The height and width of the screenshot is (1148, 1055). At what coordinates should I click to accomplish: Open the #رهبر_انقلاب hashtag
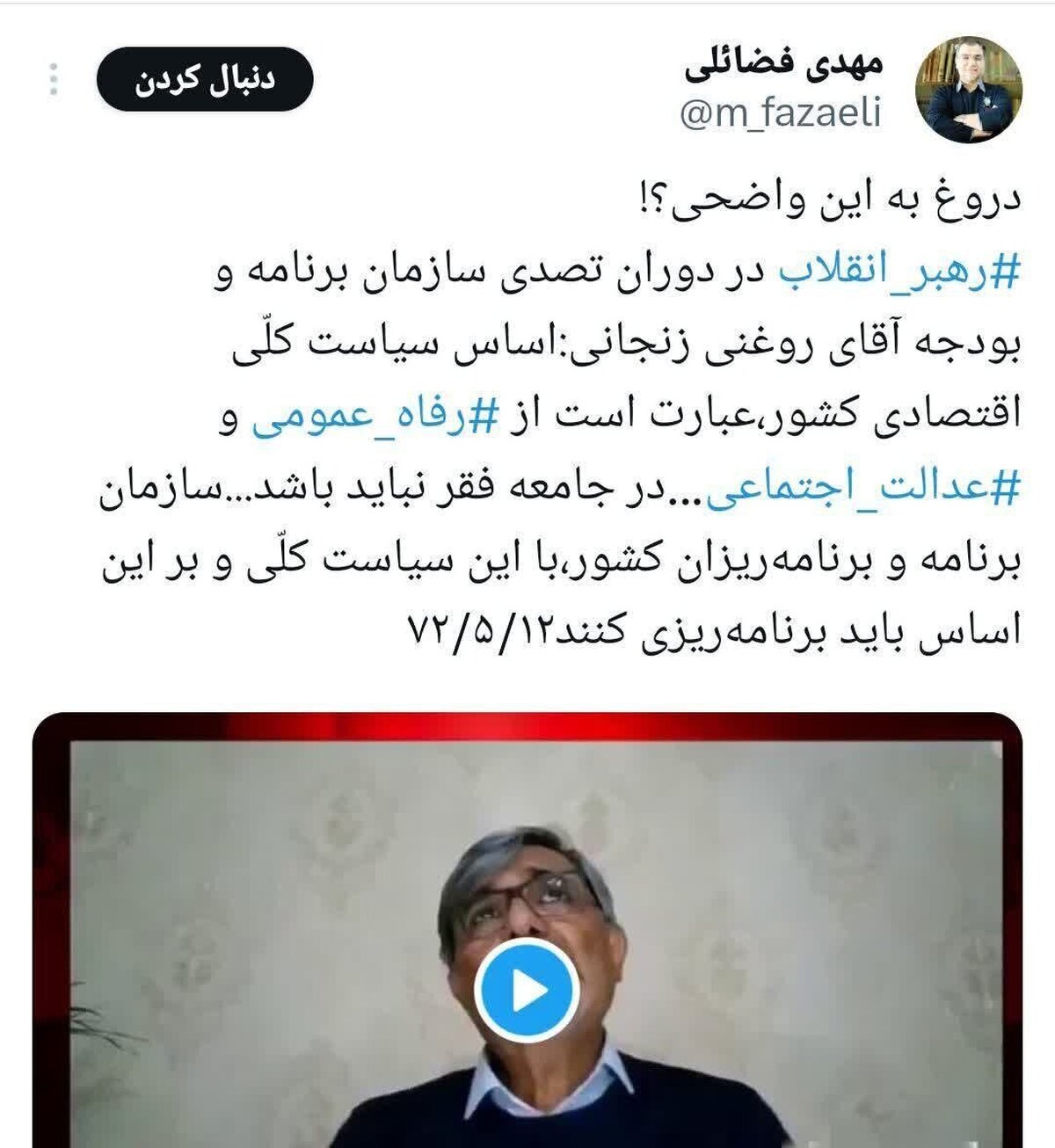pyautogui.click(x=899, y=273)
